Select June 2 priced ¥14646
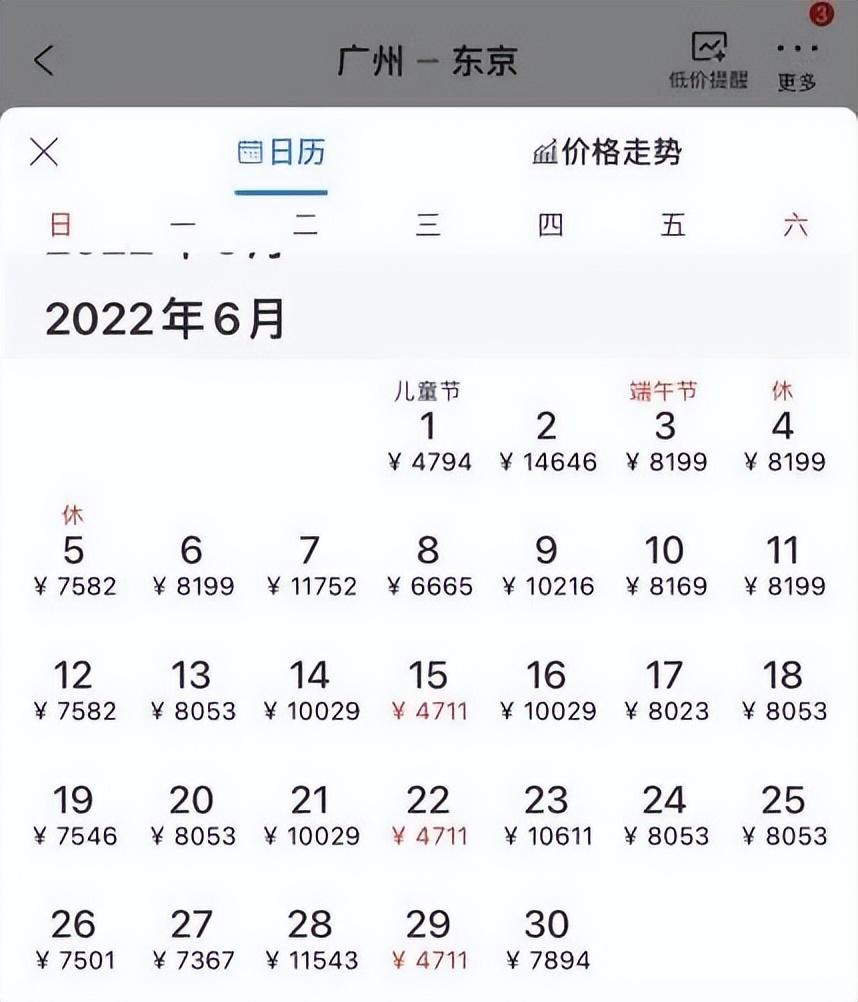Viewport: 858px width, 1002px height. 547,440
